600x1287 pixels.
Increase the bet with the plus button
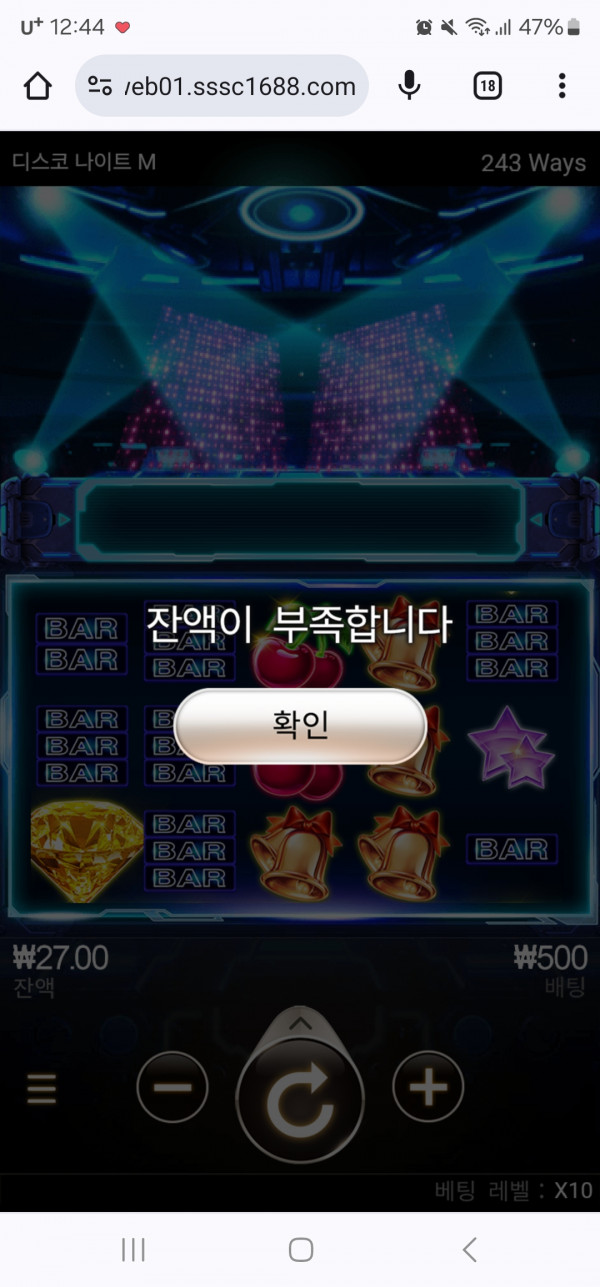(428, 1087)
